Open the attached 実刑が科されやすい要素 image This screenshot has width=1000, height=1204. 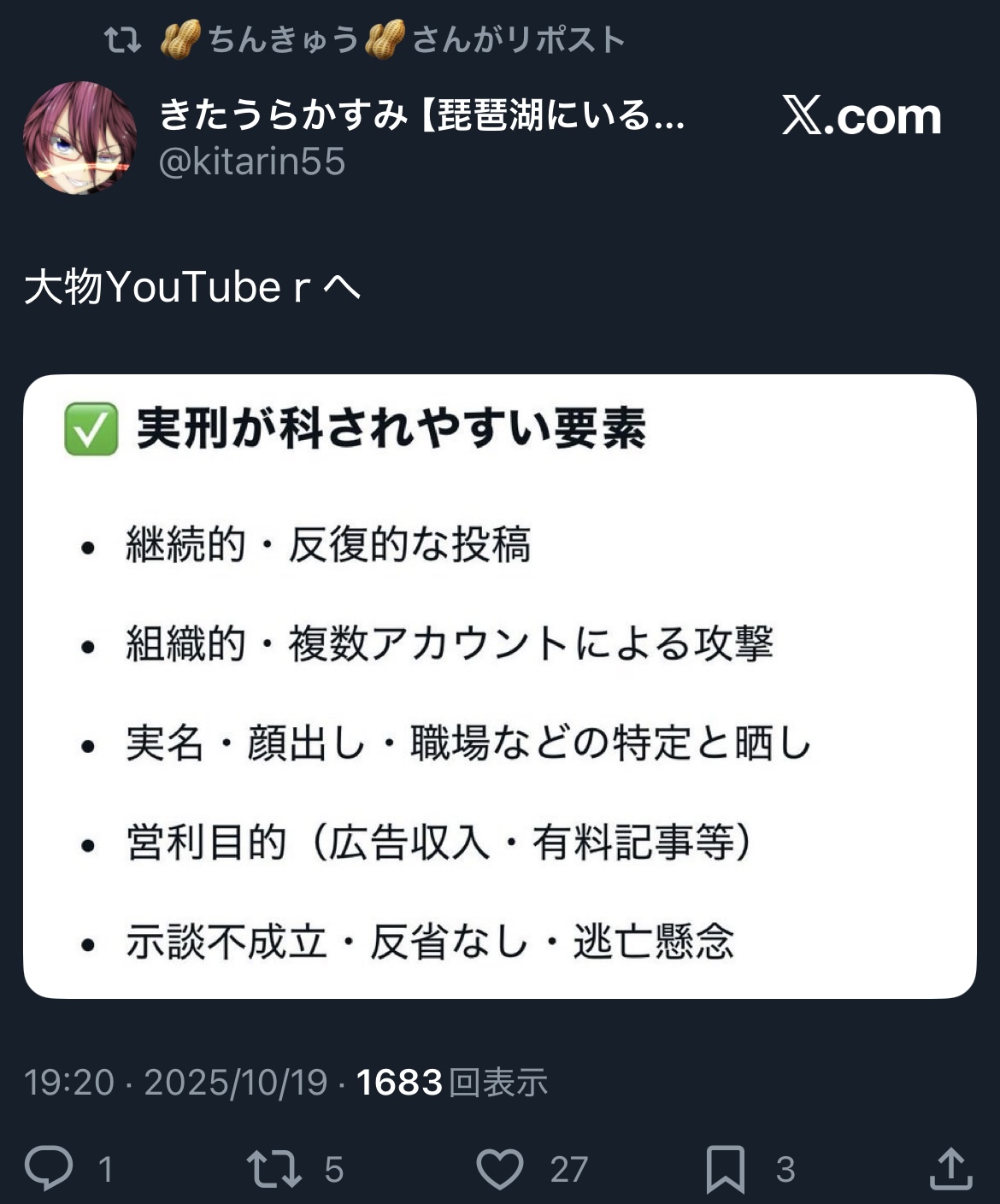[499, 685]
